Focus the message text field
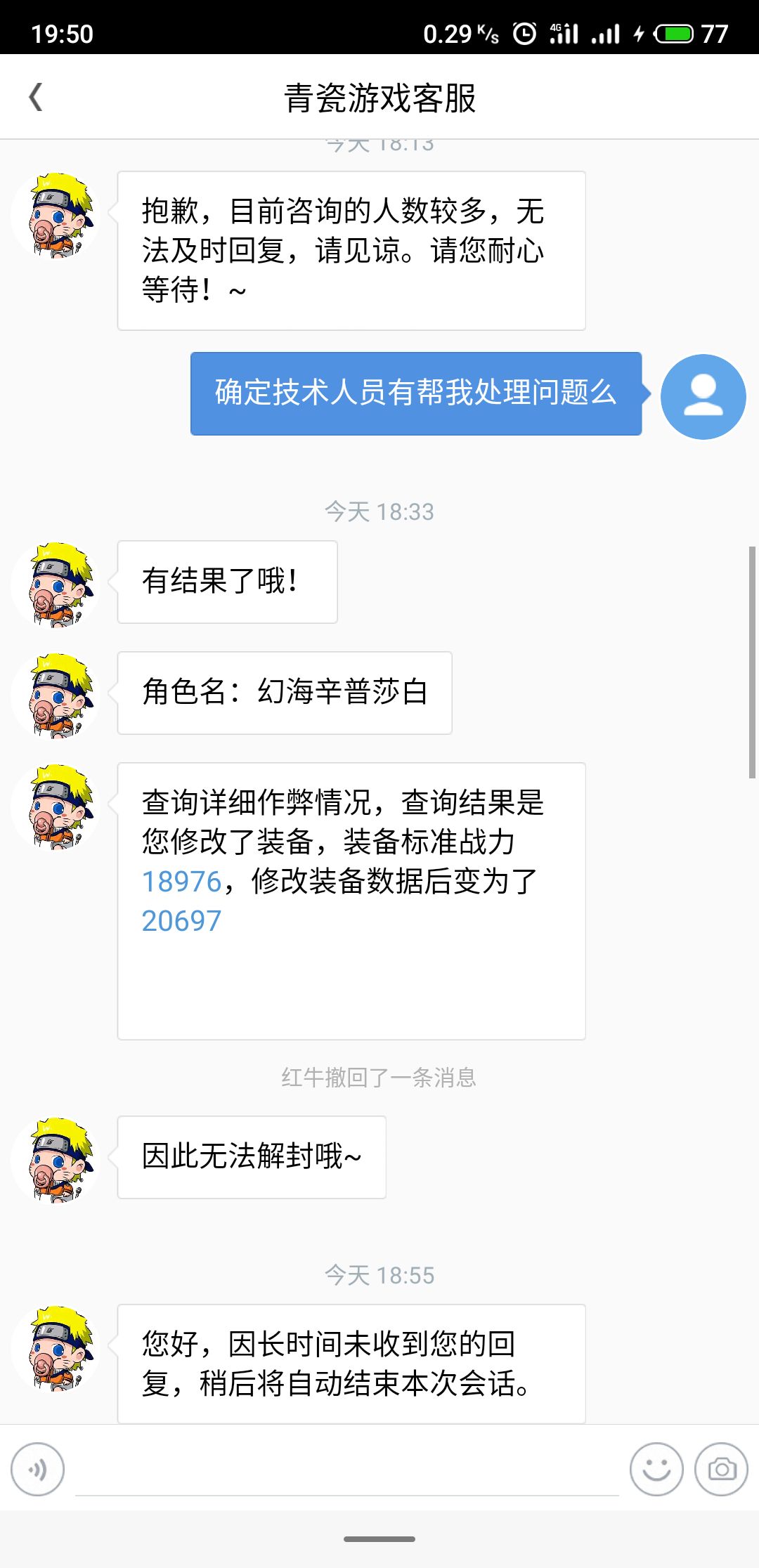This screenshot has width=759, height=1568. [346, 1470]
